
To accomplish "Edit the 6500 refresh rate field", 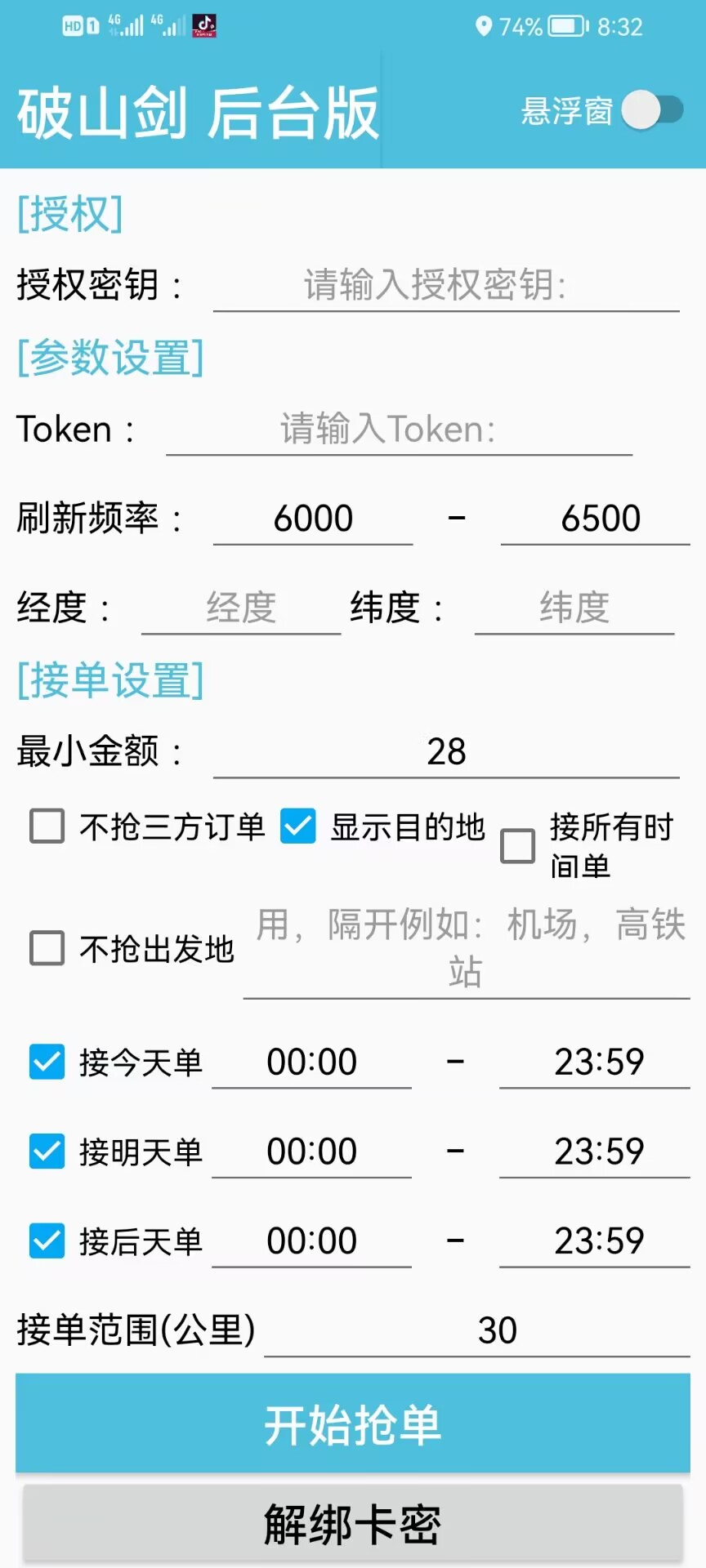I will point(596,519).
